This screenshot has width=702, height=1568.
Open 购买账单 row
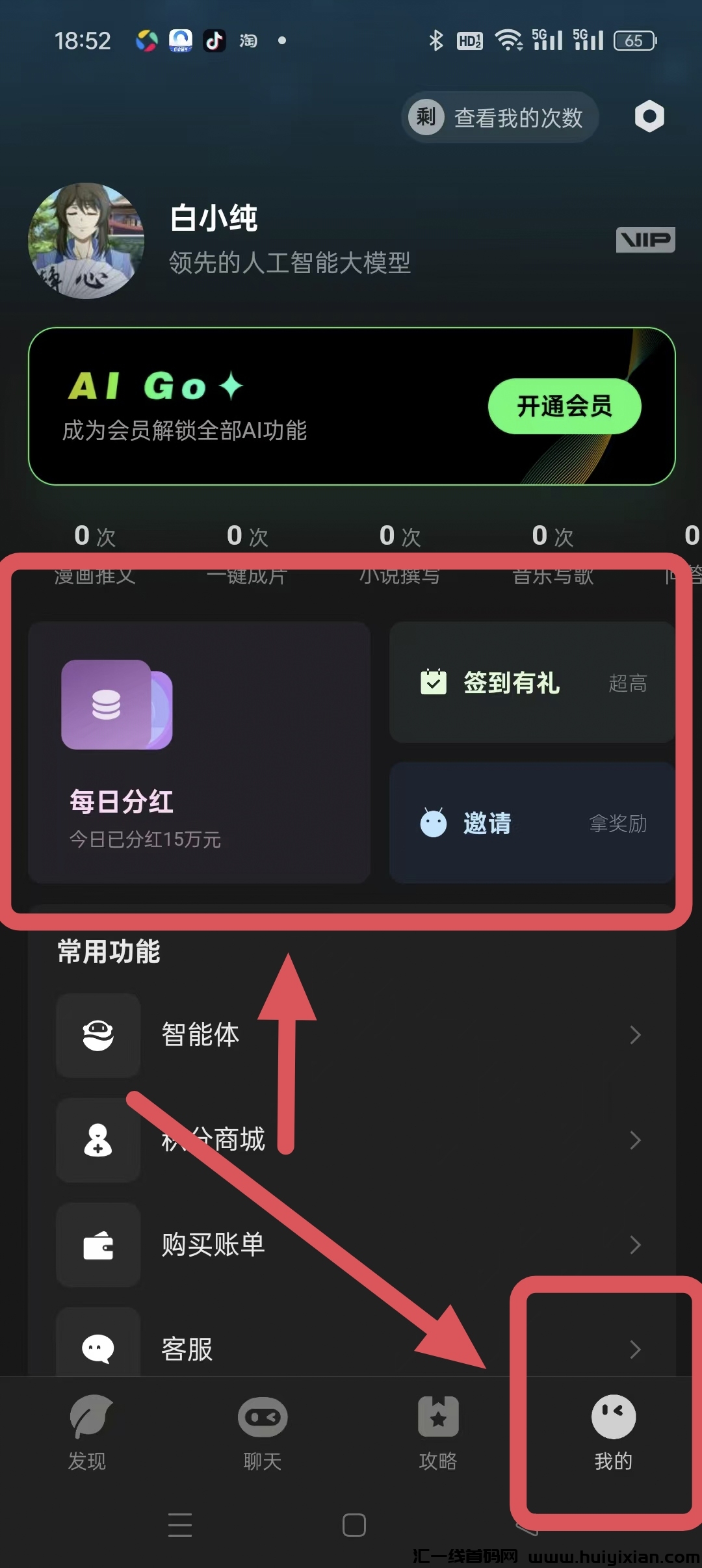tap(351, 1244)
